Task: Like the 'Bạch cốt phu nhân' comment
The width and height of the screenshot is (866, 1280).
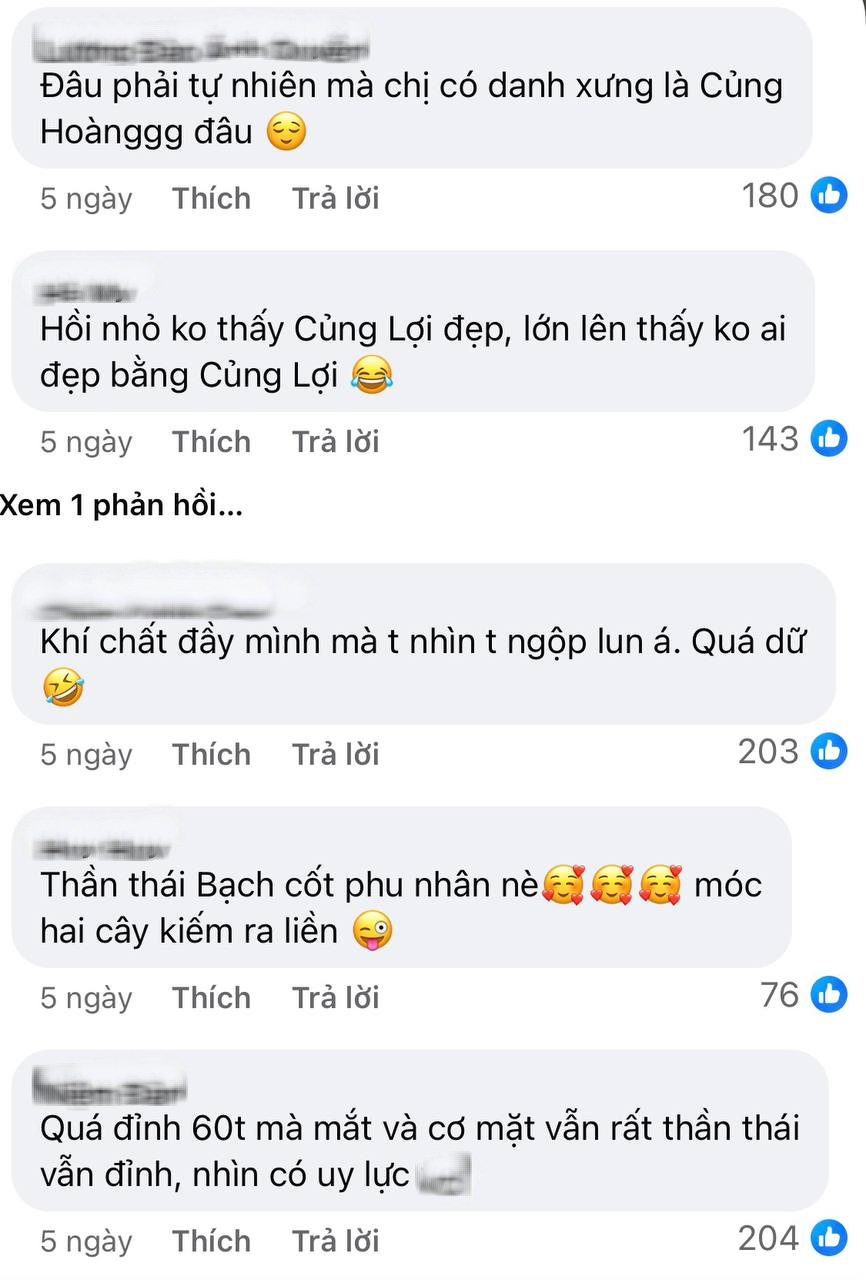Action: [211, 997]
